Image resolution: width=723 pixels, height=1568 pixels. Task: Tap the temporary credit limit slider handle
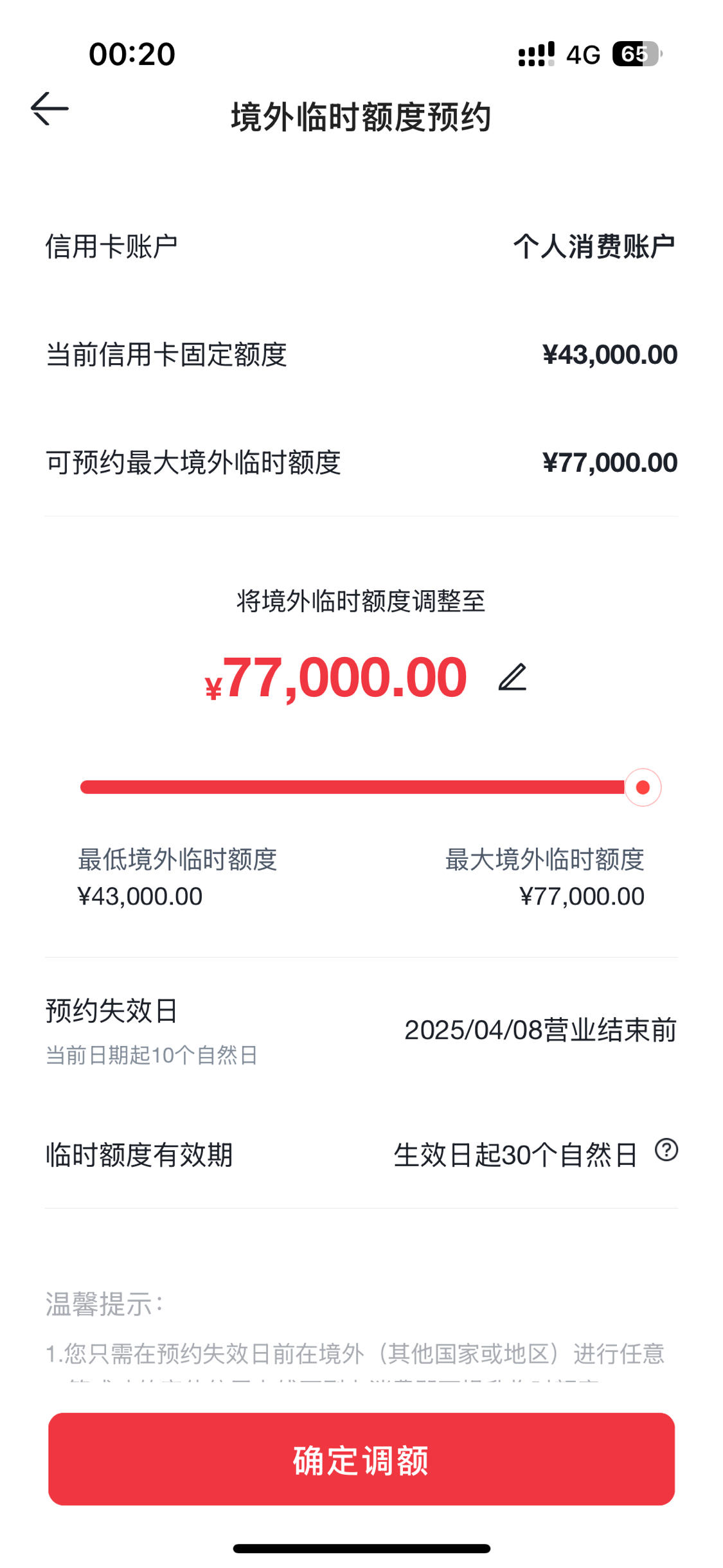[x=643, y=787]
